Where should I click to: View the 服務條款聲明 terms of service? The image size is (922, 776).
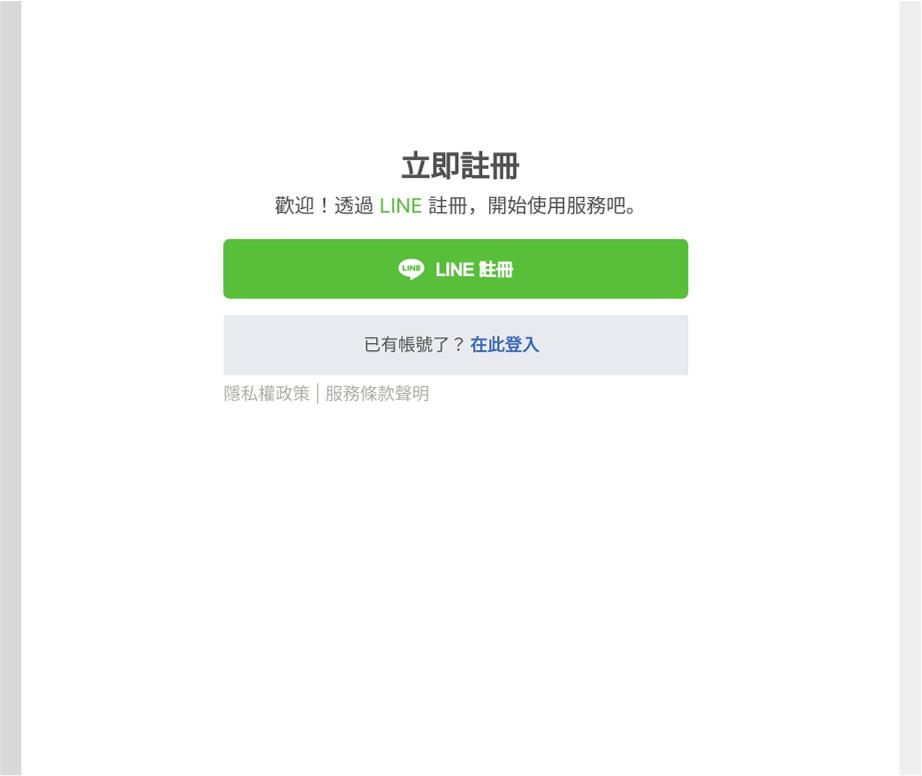click(377, 394)
